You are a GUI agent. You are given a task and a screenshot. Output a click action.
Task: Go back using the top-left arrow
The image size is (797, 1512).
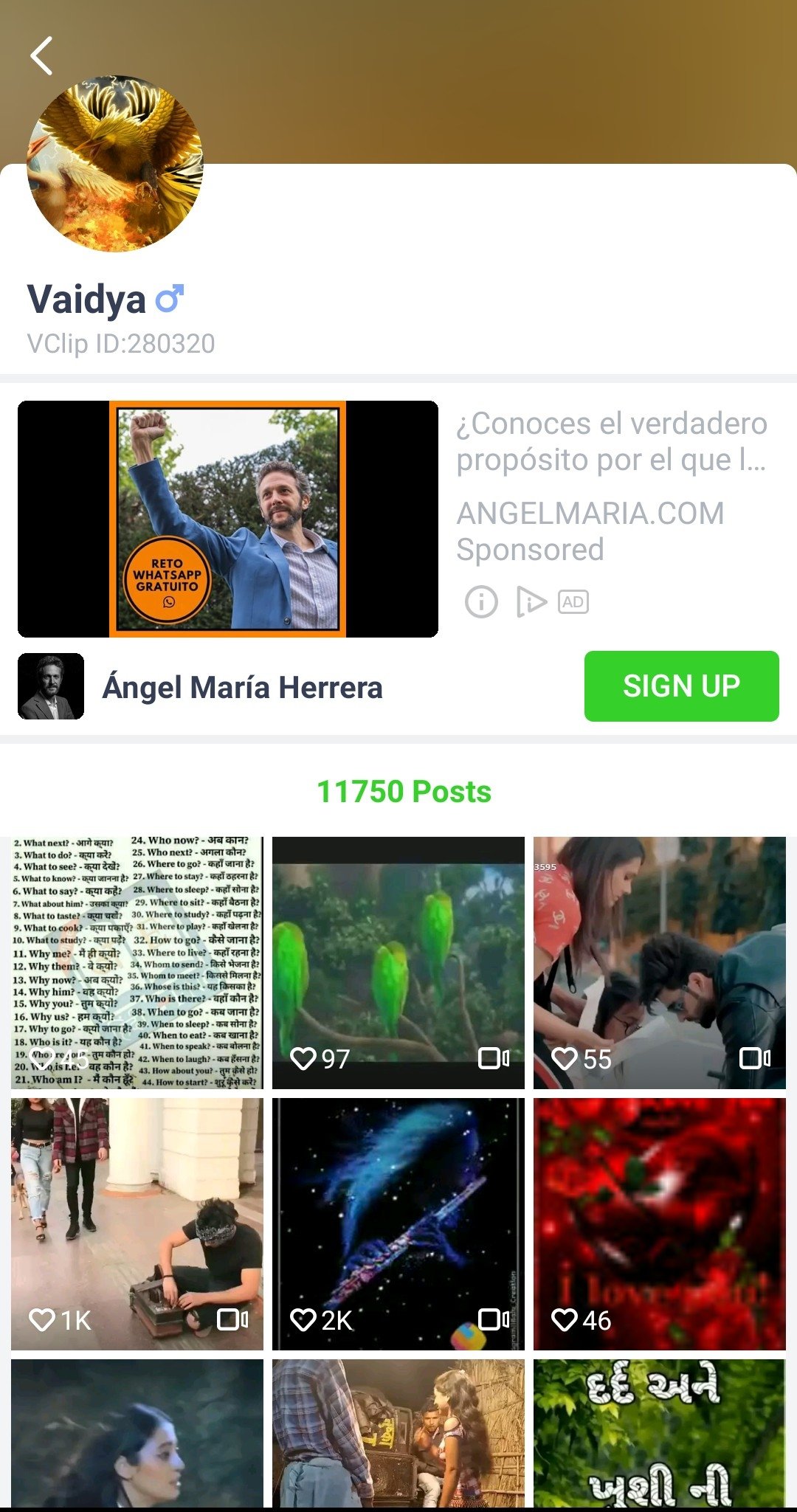pyautogui.click(x=42, y=56)
